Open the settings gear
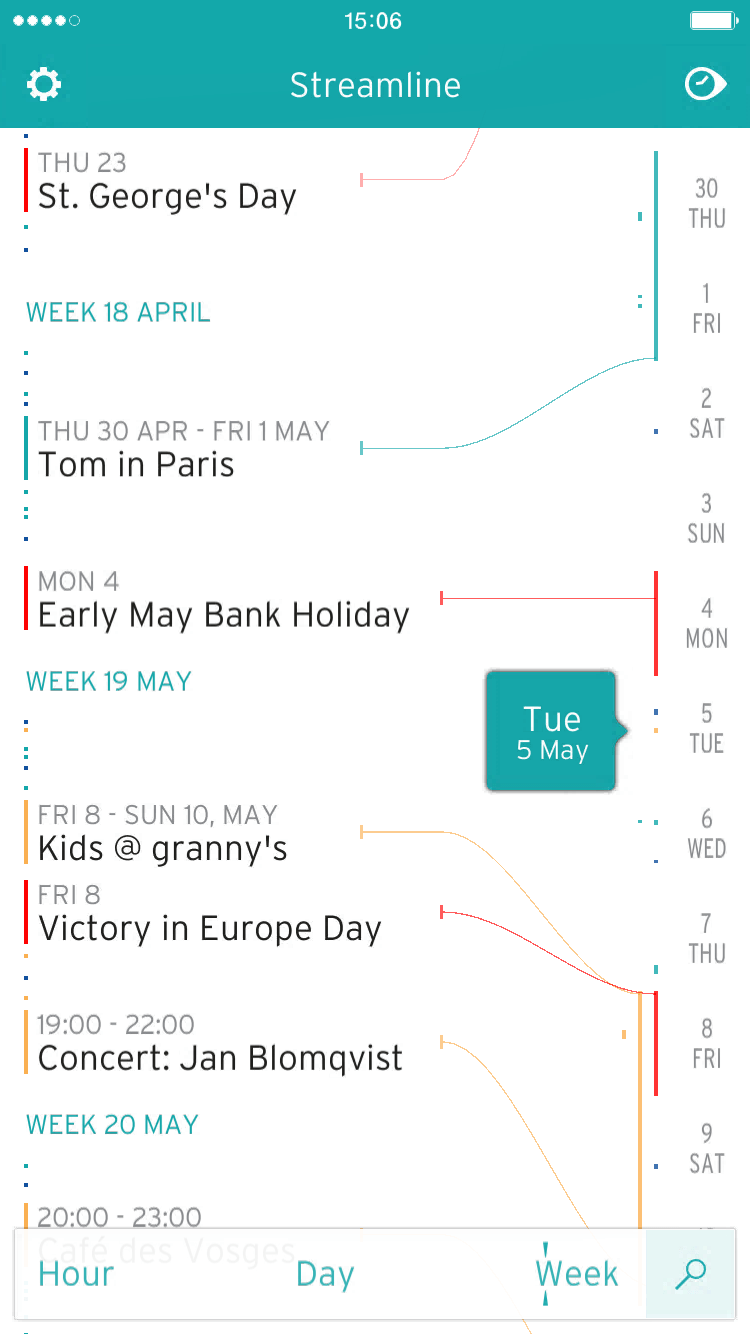The height and width of the screenshot is (1334, 750). [x=44, y=84]
